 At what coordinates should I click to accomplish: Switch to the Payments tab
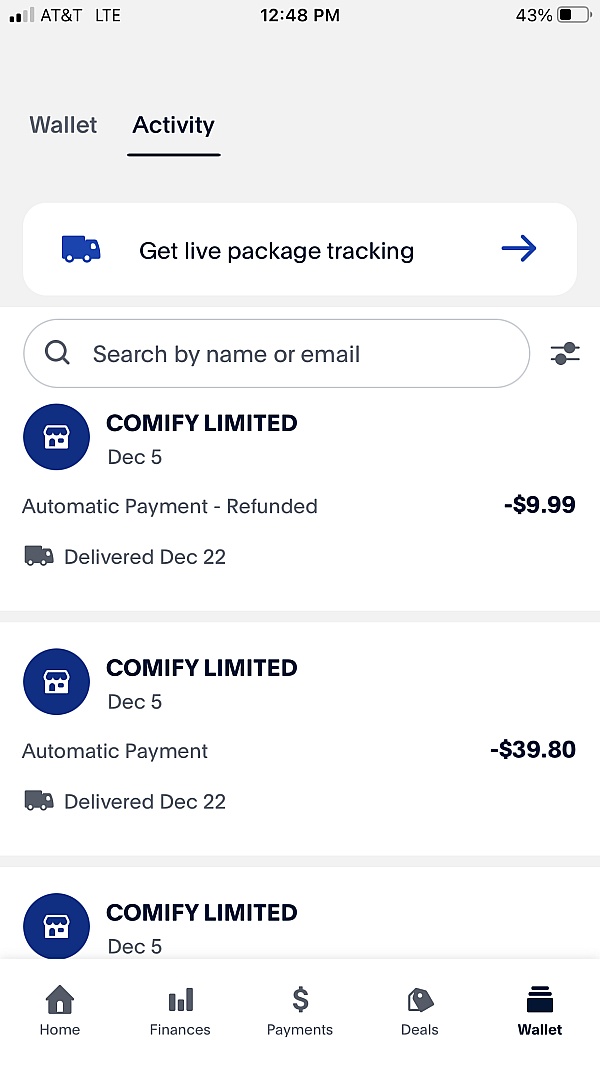(x=300, y=1011)
